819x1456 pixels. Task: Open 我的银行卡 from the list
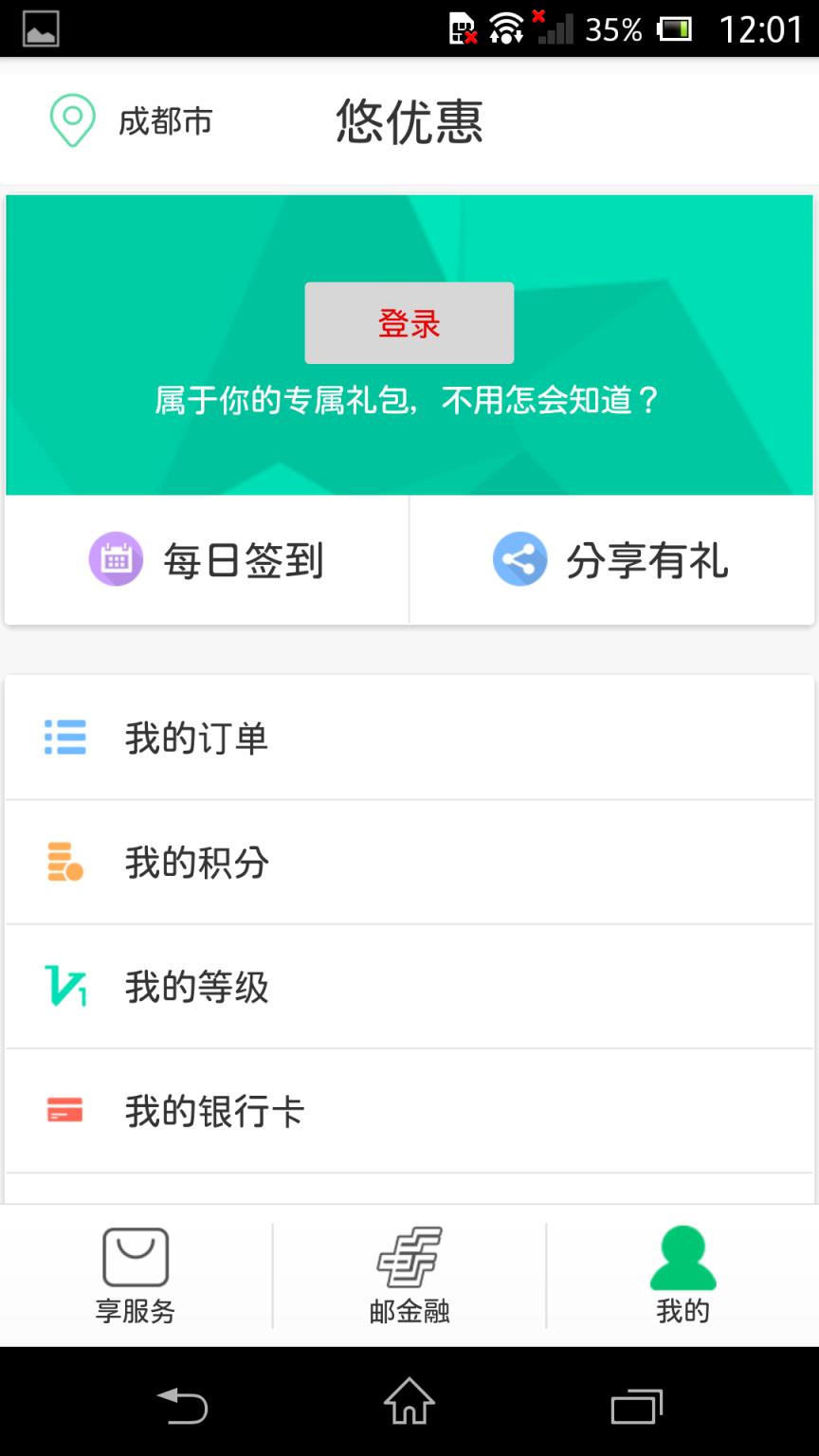click(x=213, y=1110)
